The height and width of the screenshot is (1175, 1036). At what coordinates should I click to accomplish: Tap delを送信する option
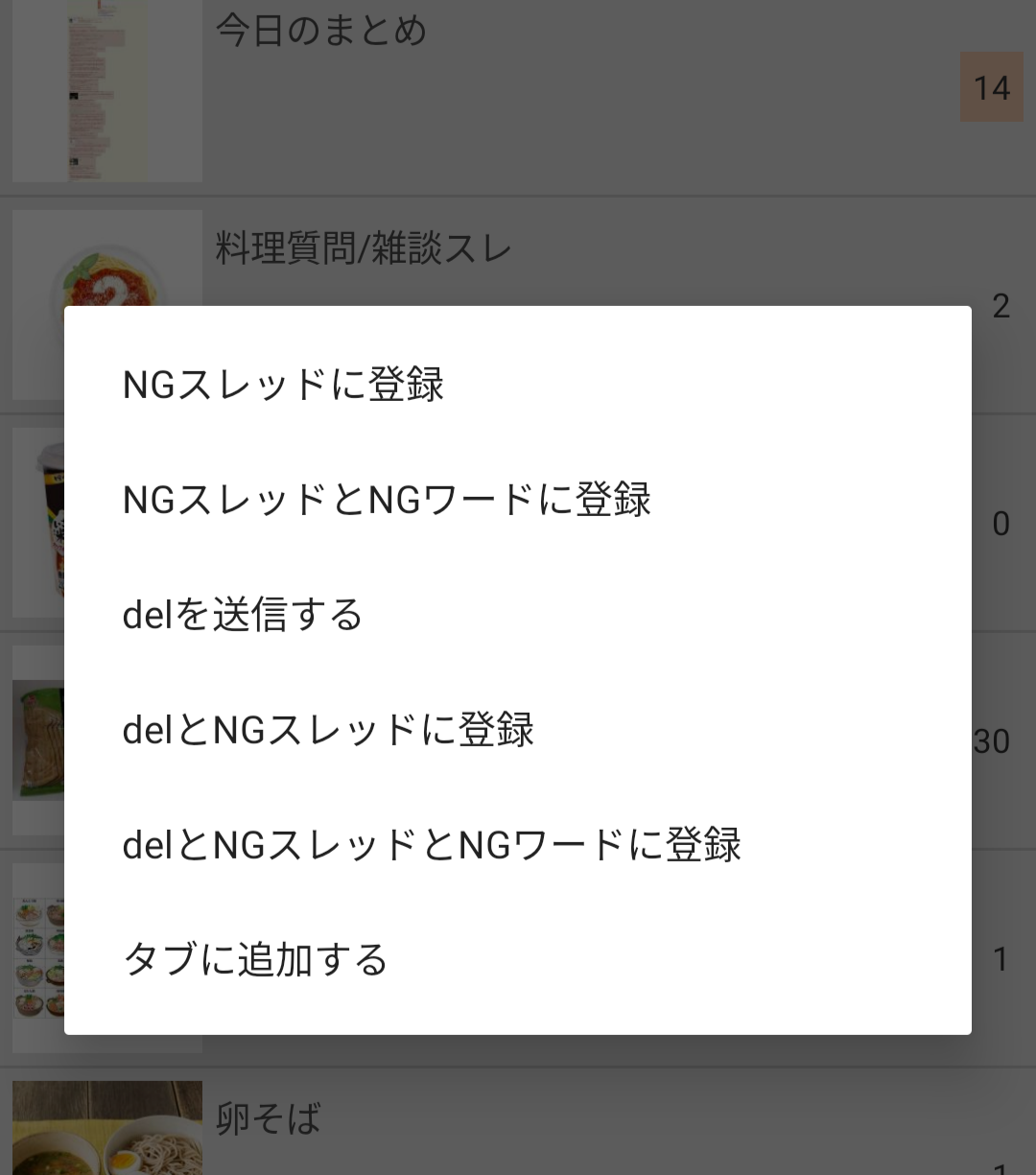[x=243, y=615]
